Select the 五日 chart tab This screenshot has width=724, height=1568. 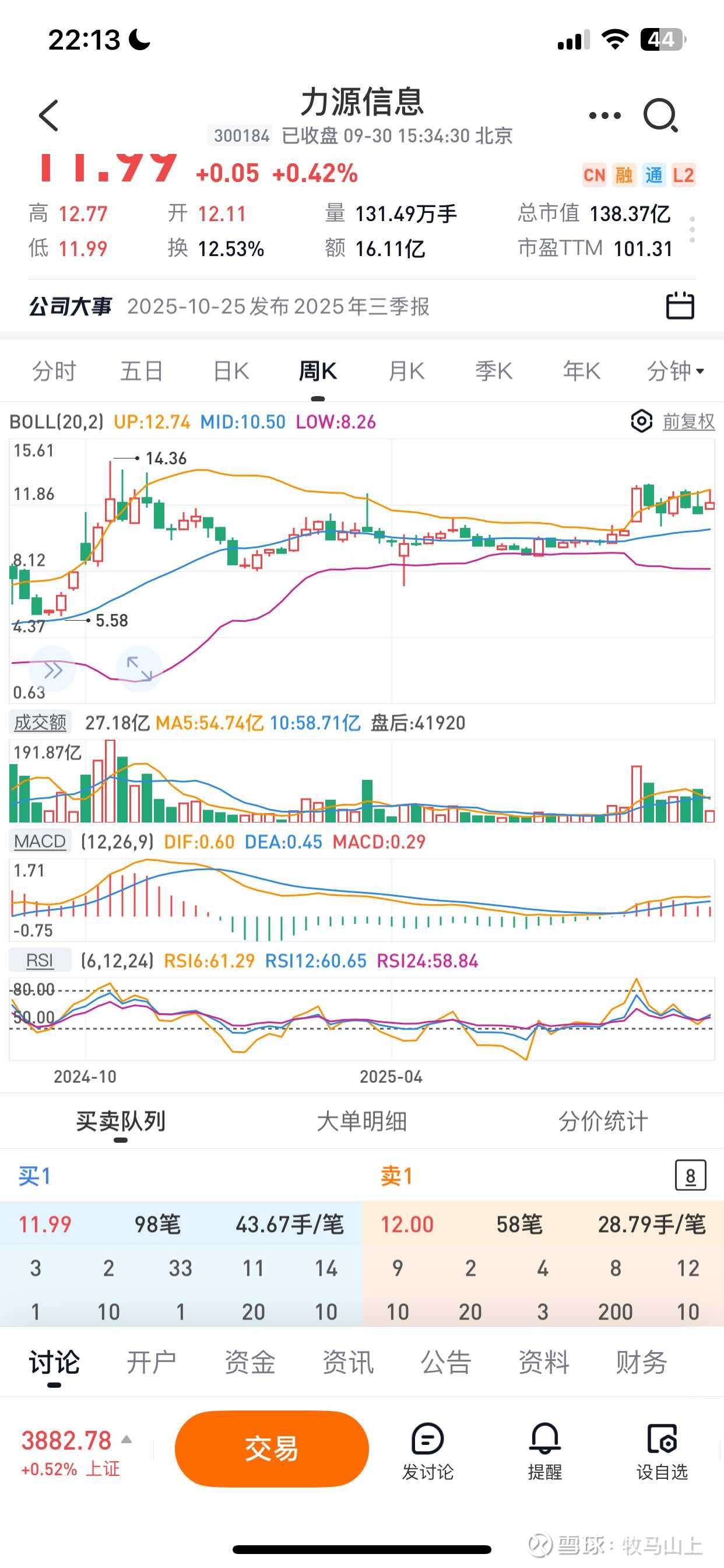pyautogui.click(x=142, y=370)
